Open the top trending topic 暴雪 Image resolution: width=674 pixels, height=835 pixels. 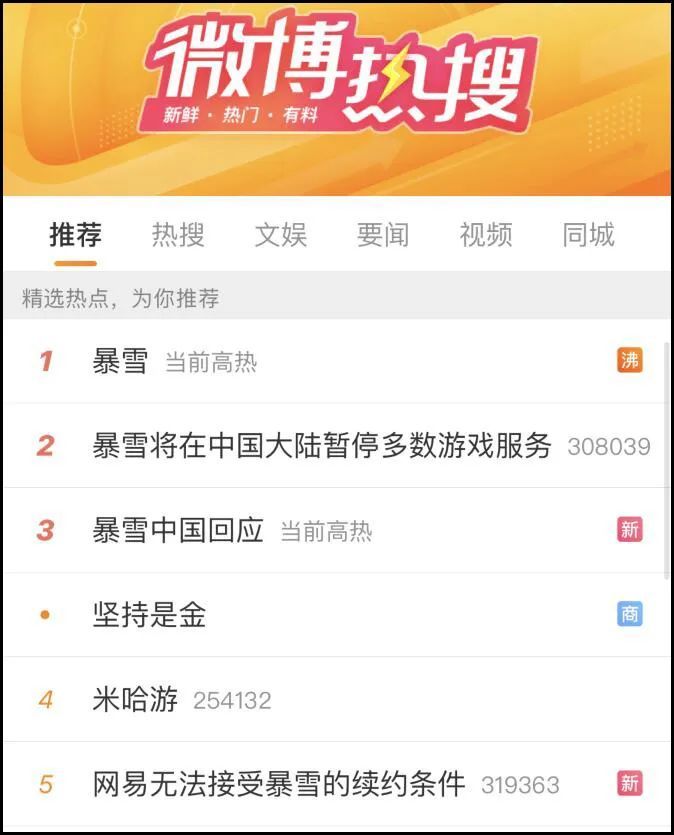[x=120, y=361]
